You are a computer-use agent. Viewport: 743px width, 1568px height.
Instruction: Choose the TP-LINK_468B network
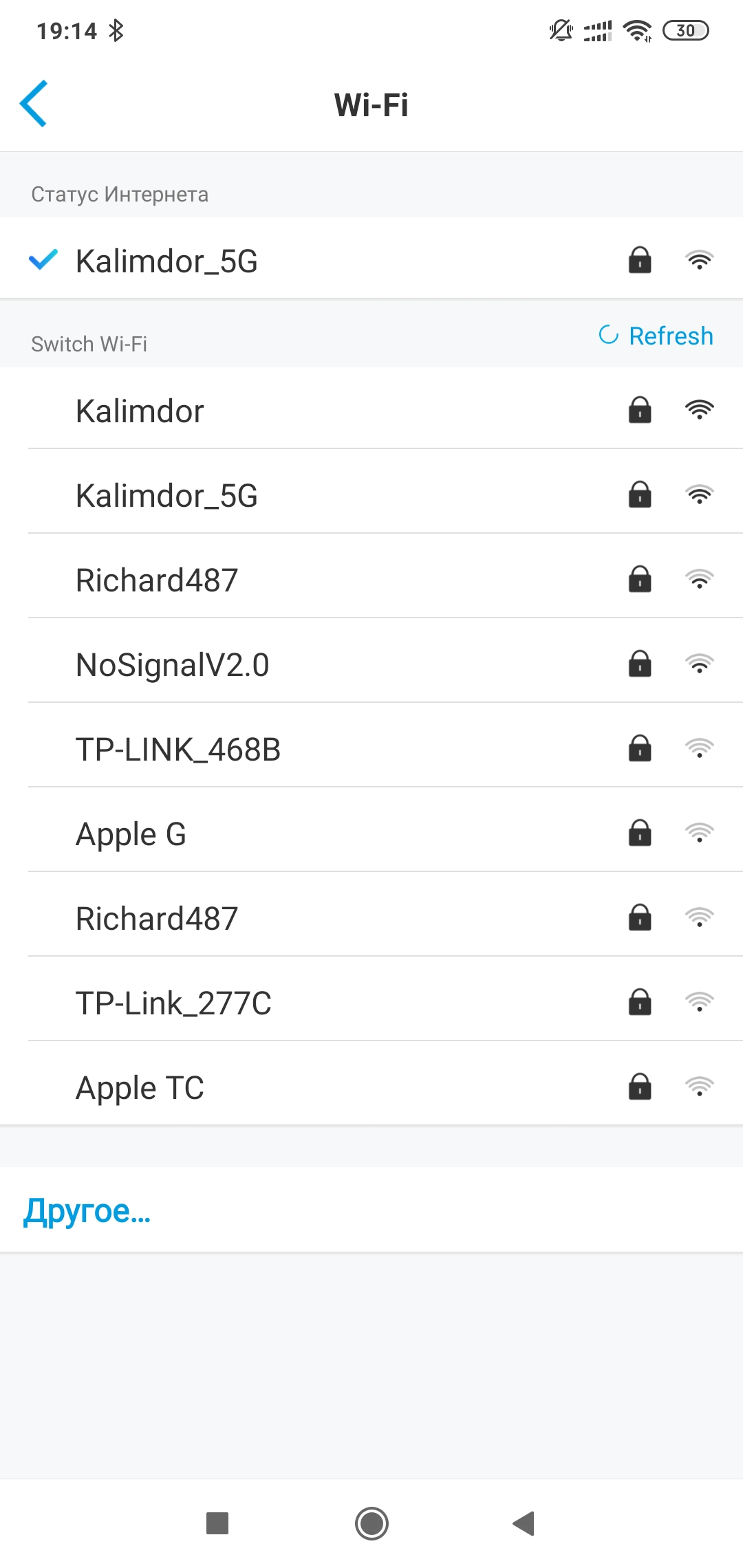(x=371, y=749)
